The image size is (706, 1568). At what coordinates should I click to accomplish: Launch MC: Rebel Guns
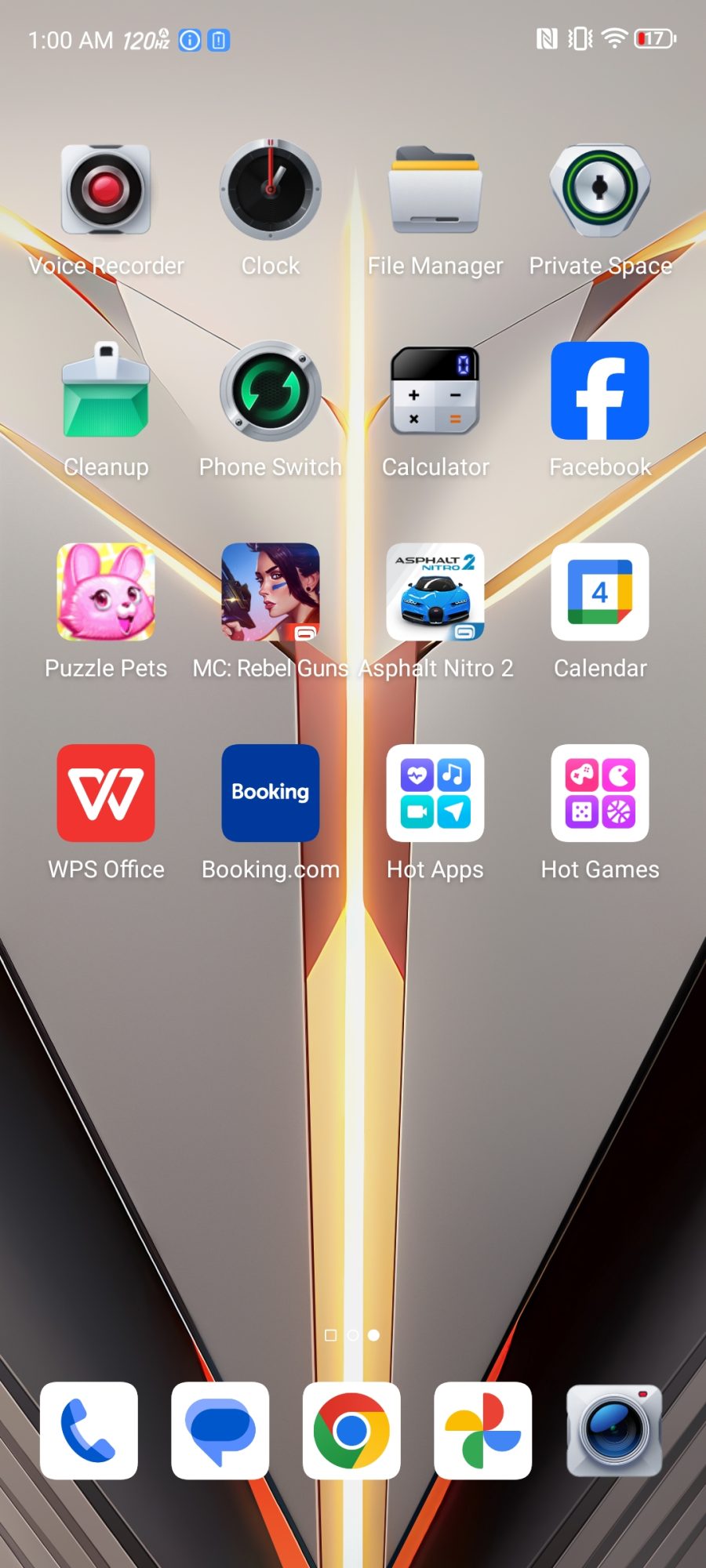[x=271, y=592]
